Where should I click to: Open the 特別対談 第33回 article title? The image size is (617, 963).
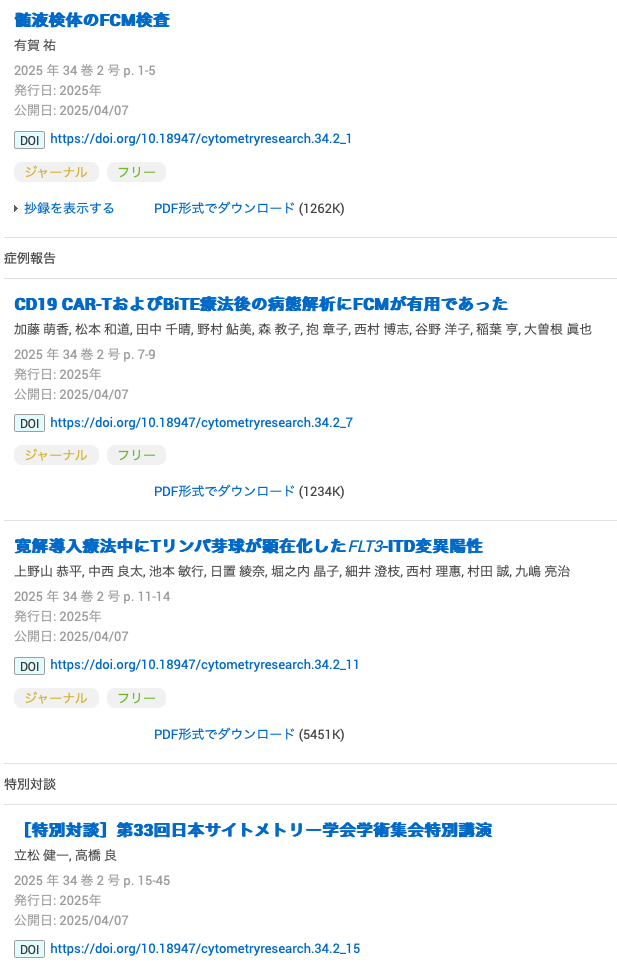point(256,830)
